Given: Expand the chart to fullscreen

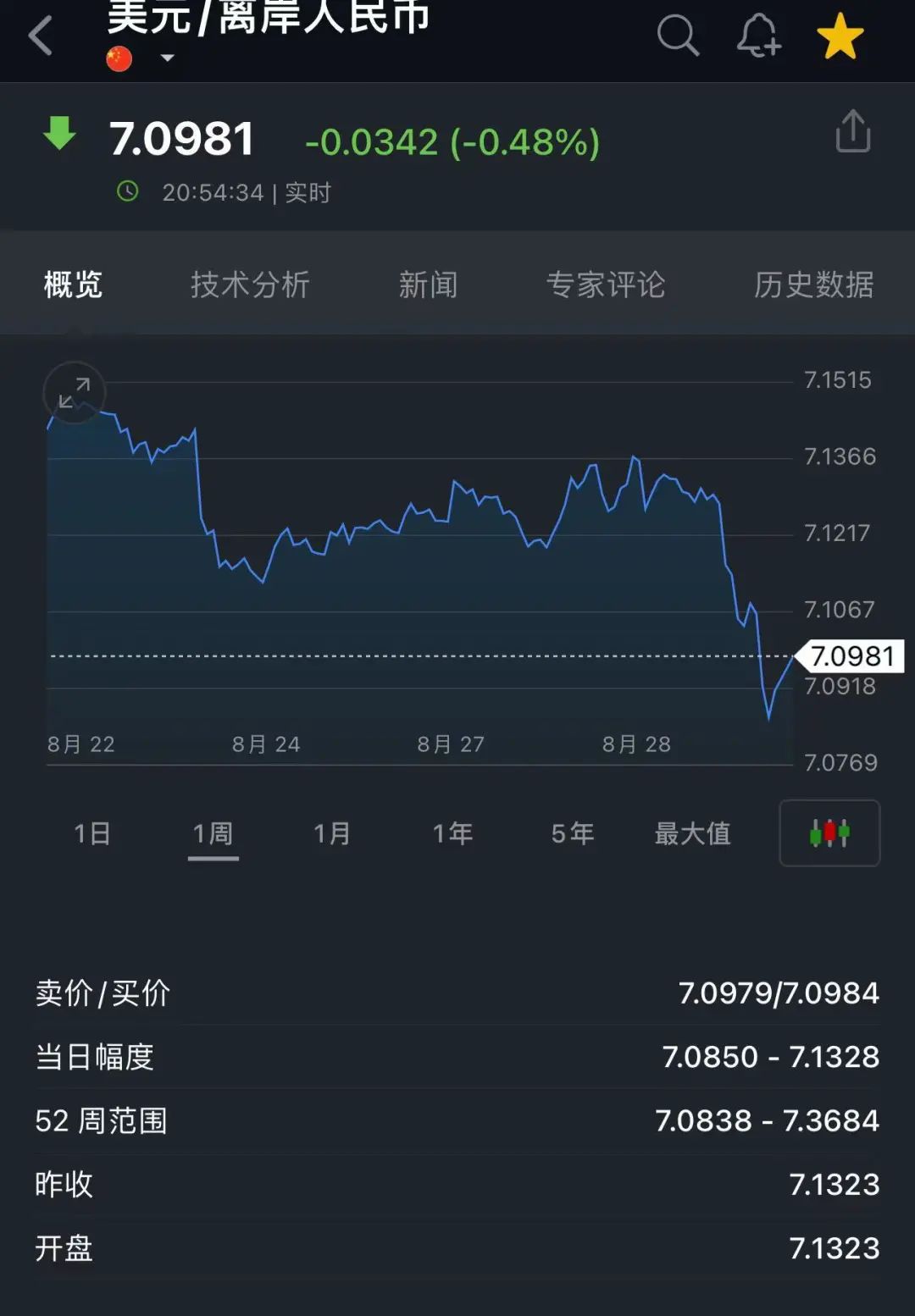Looking at the screenshot, I should click(75, 393).
